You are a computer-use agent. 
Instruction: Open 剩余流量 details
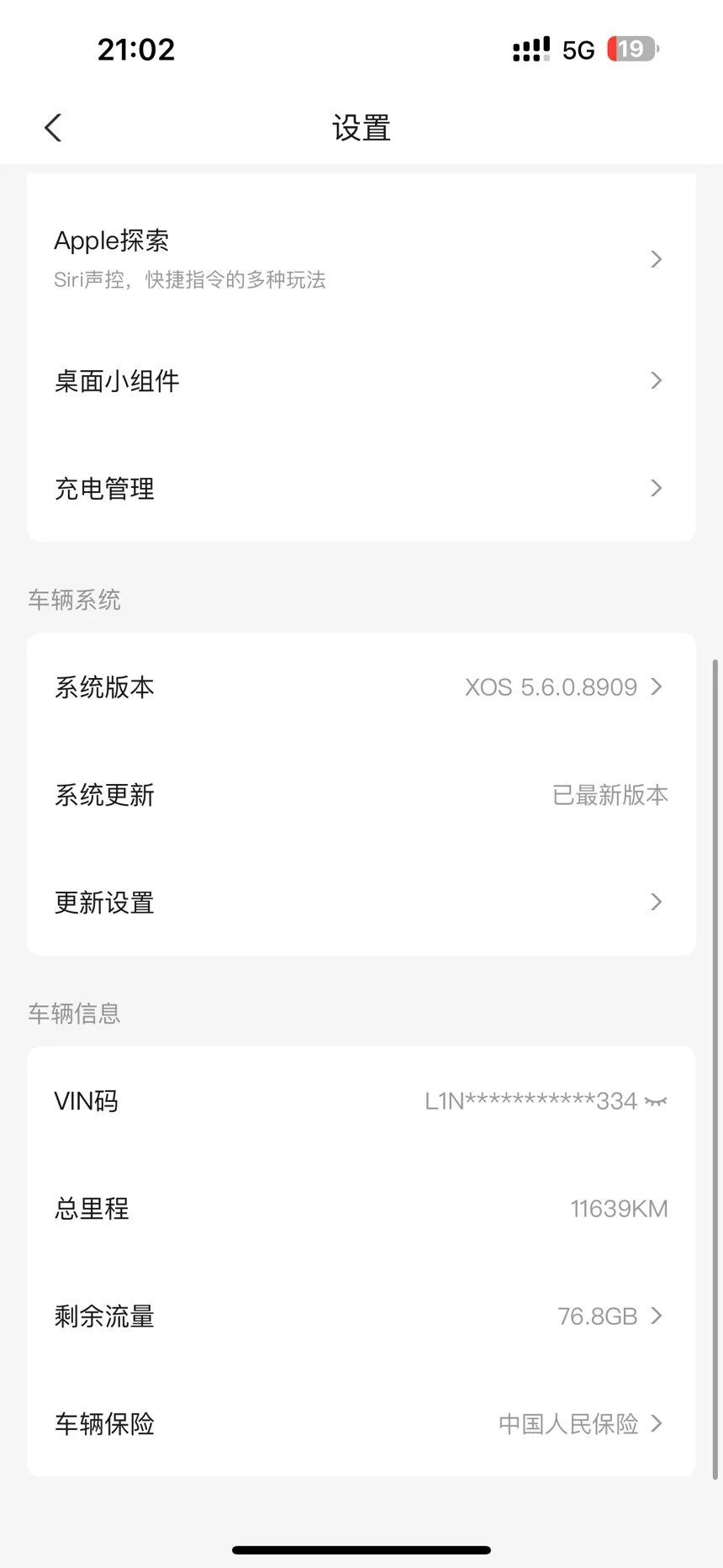pos(361,1316)
